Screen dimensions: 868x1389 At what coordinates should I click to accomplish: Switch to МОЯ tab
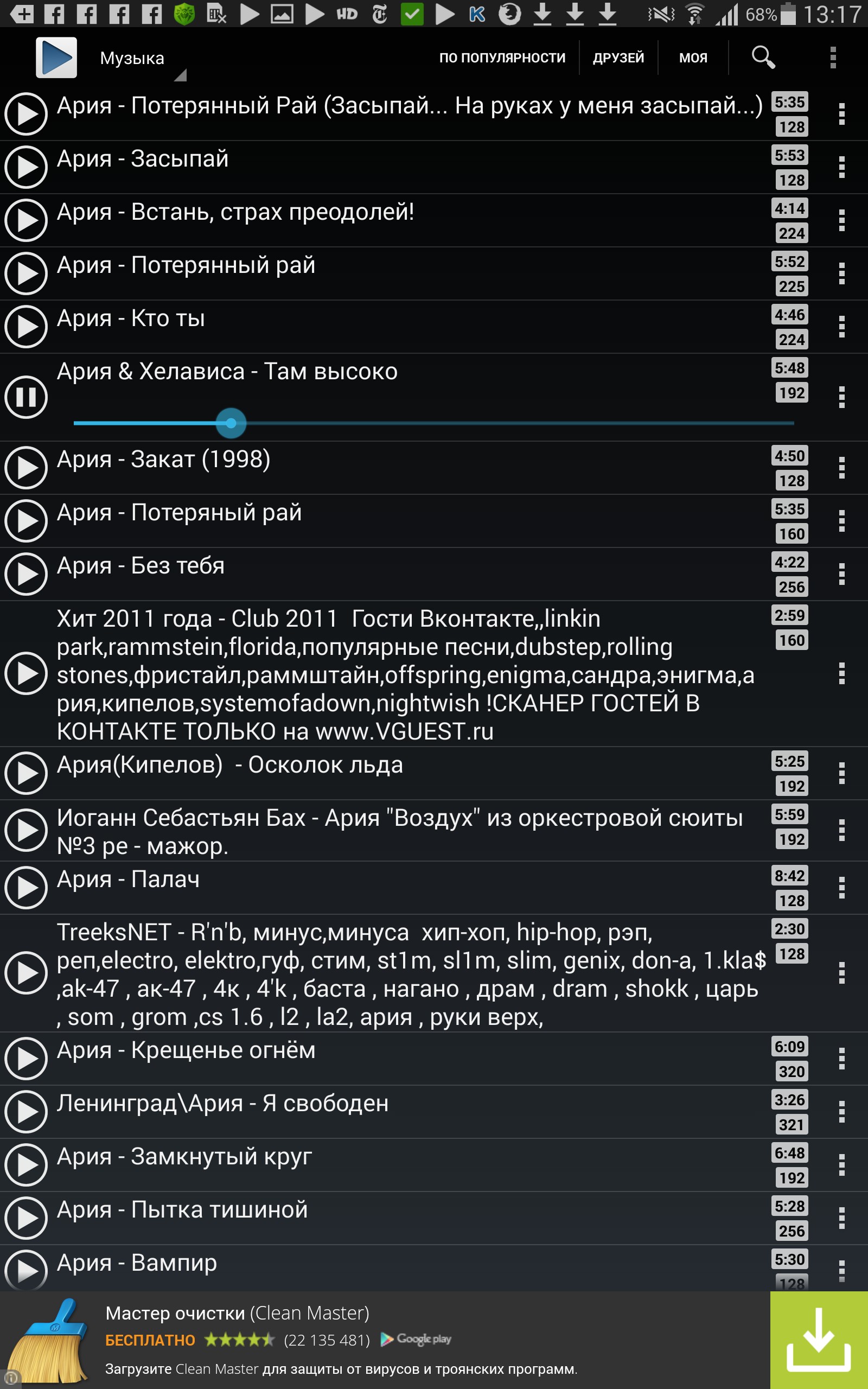(x=692, y=58)
